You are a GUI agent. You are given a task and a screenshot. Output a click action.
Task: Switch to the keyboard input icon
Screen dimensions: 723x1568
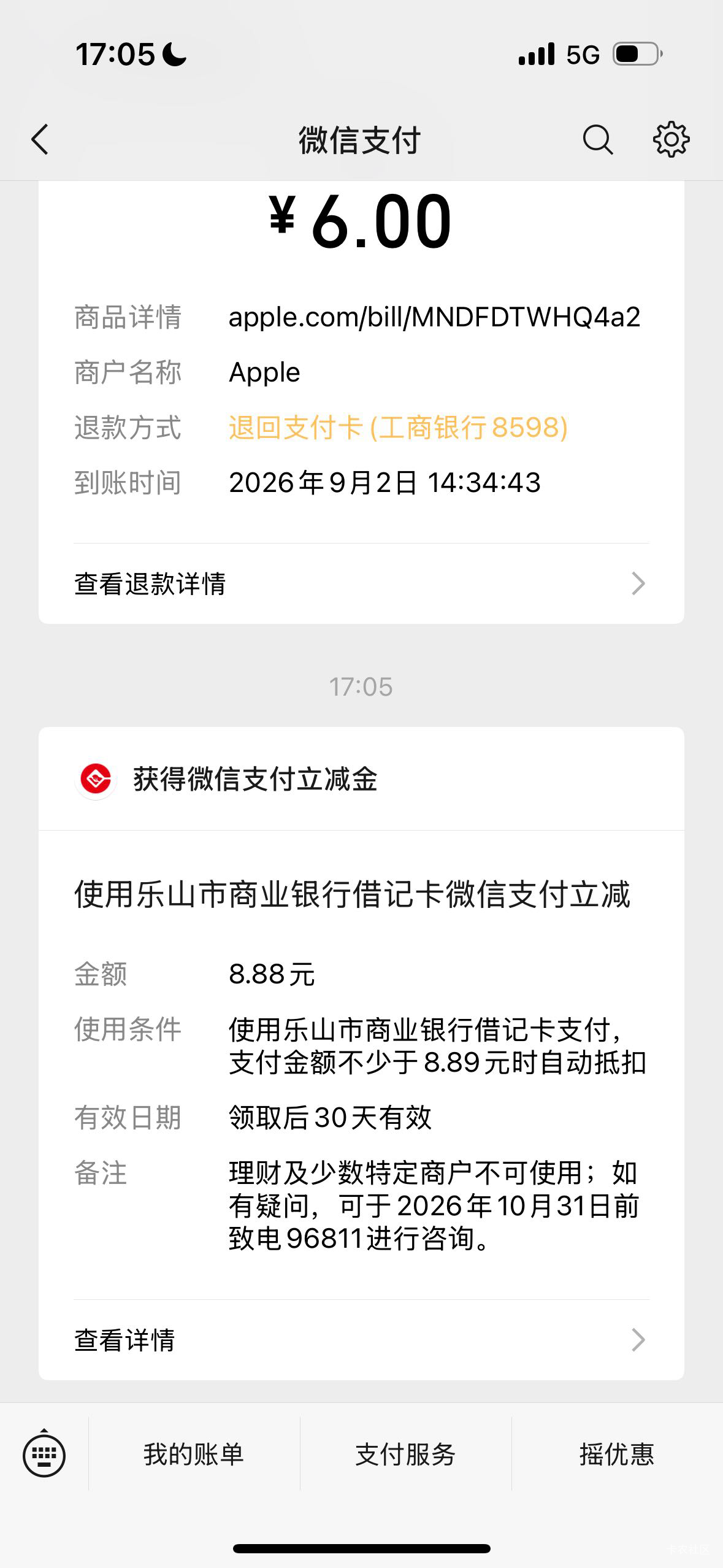pyautogui.click(x=44, y=1453)
